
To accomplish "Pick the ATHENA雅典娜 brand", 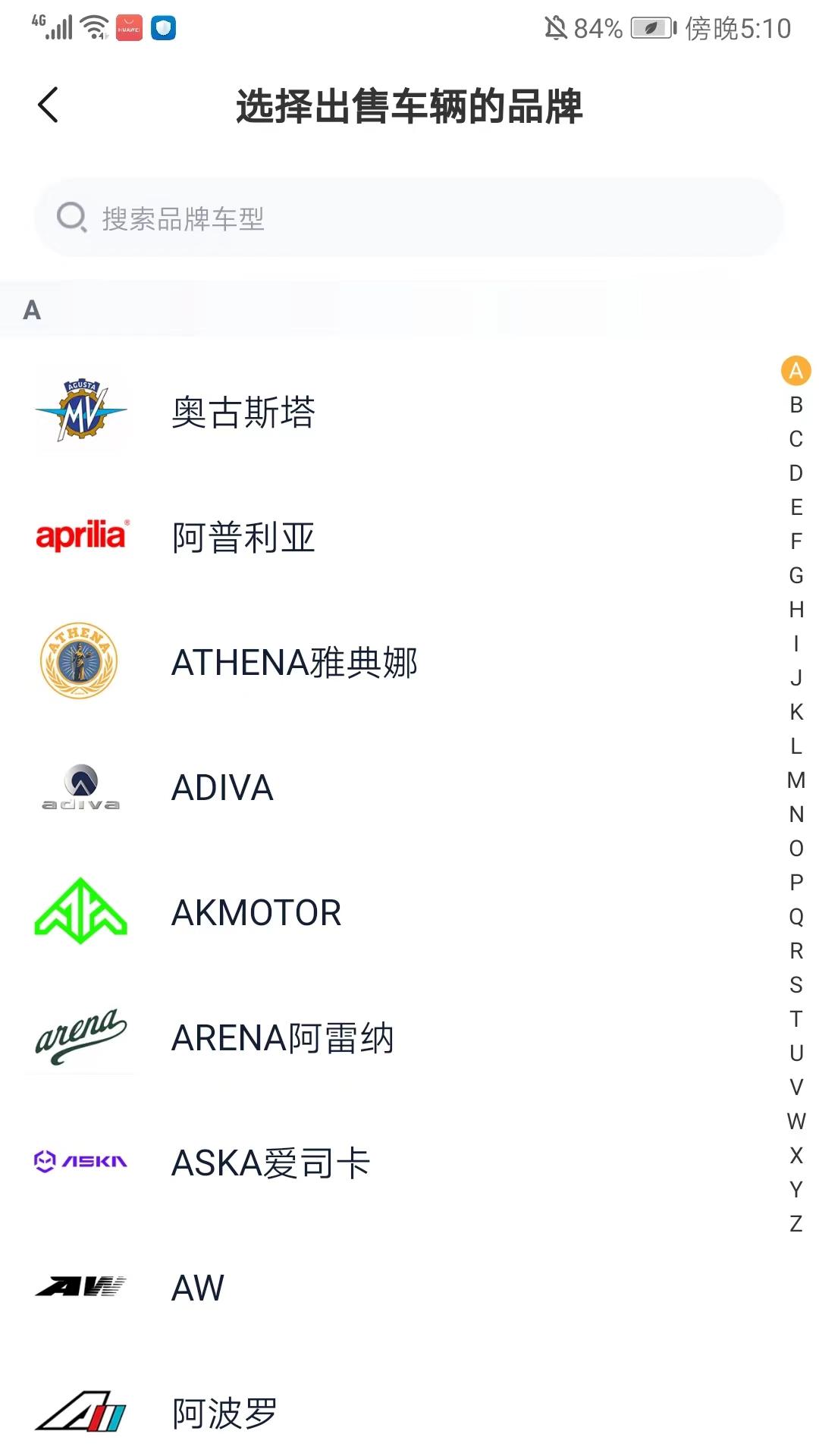I will click(294, 663).
